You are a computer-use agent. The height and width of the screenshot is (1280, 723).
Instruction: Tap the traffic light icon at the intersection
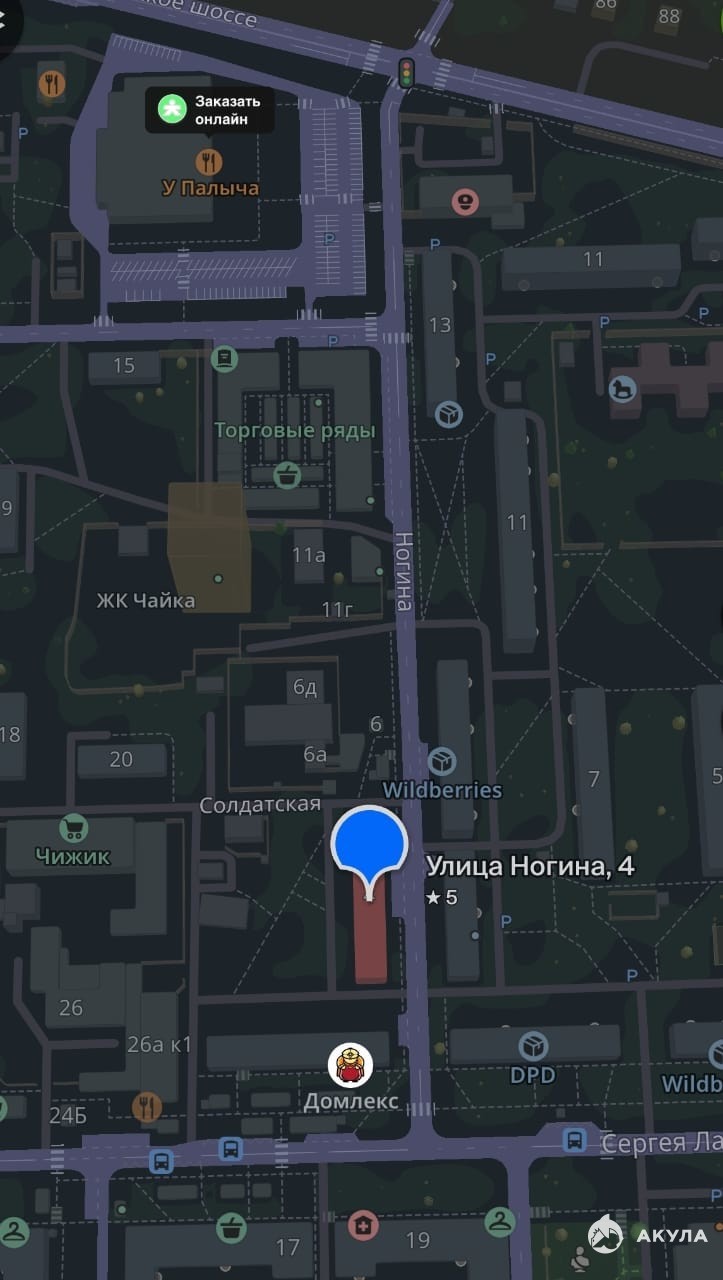406,72
